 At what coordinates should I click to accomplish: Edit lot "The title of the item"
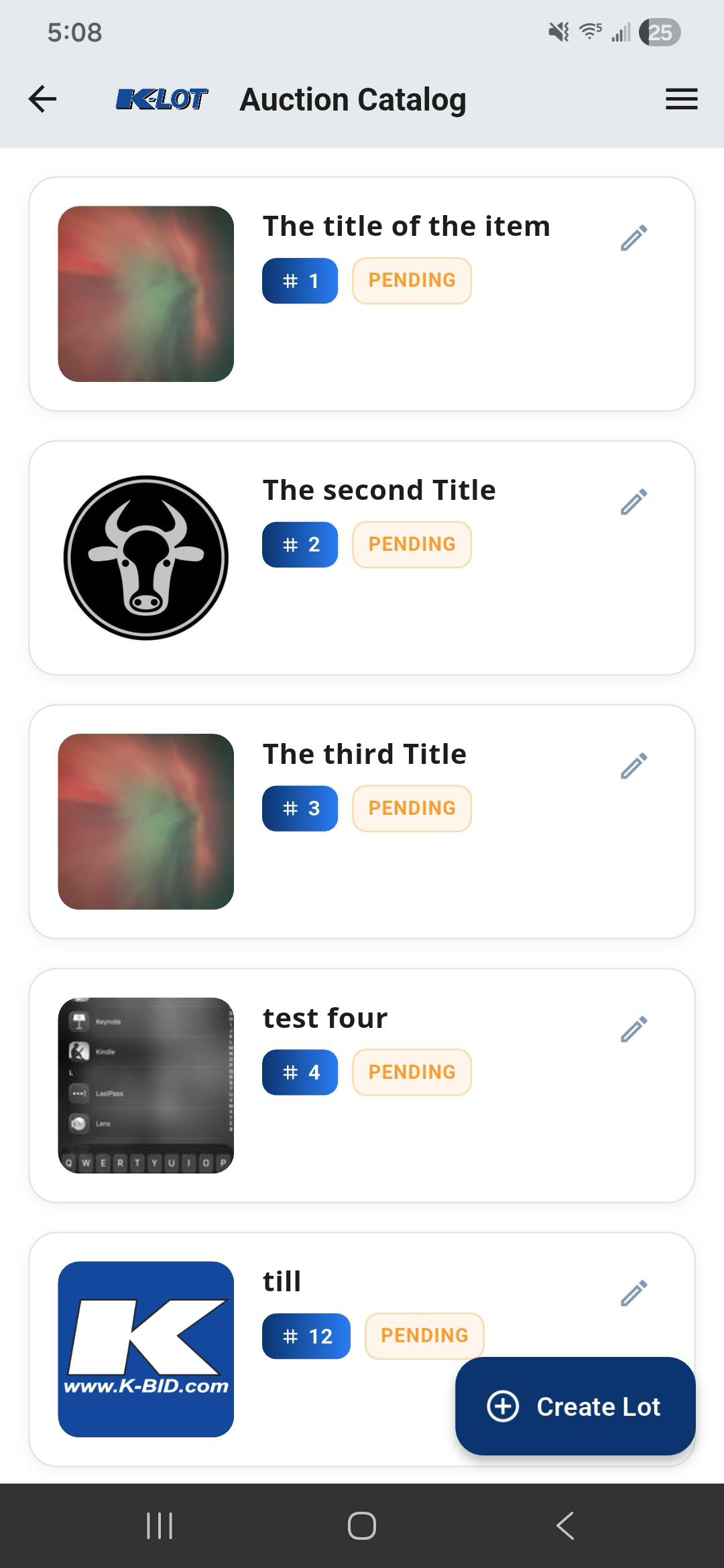pos(633,238)
